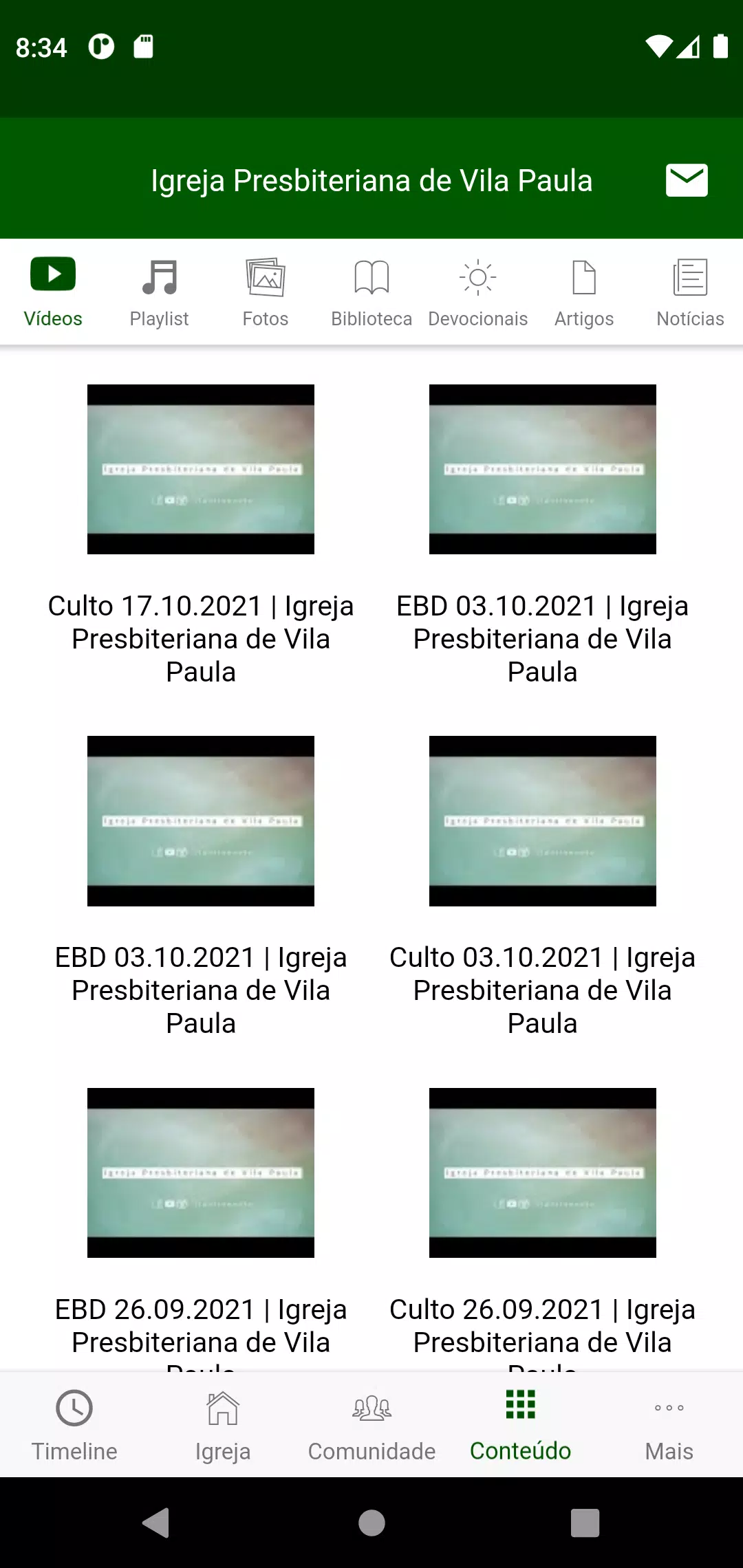The image size is (743, 1568).
Task: Play the Culto 03.10.2021 video
Action: 542,820
